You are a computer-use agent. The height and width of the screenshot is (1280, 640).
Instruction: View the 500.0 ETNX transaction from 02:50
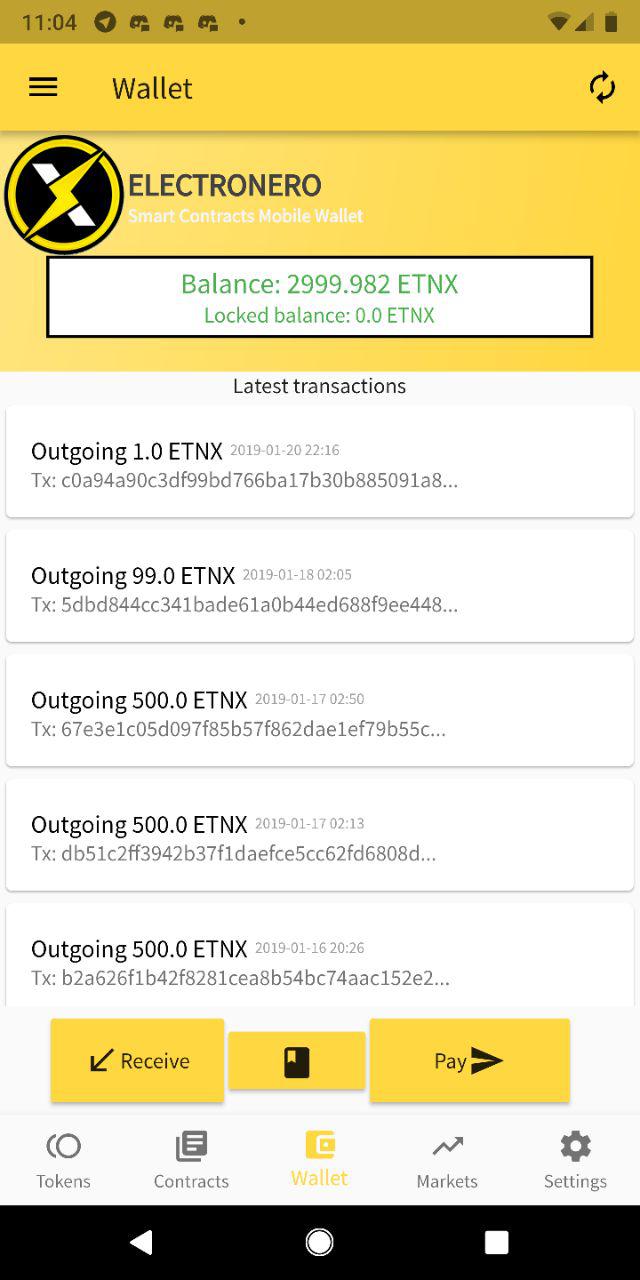(320, 711)
